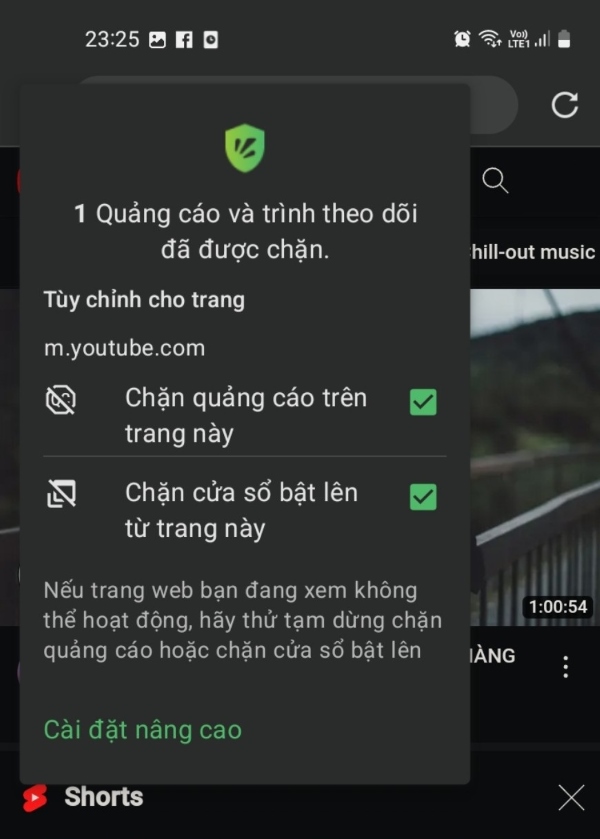The image size is (600, 839).
Task: Open YouTube search magnifier
Action: coord(495,181)
